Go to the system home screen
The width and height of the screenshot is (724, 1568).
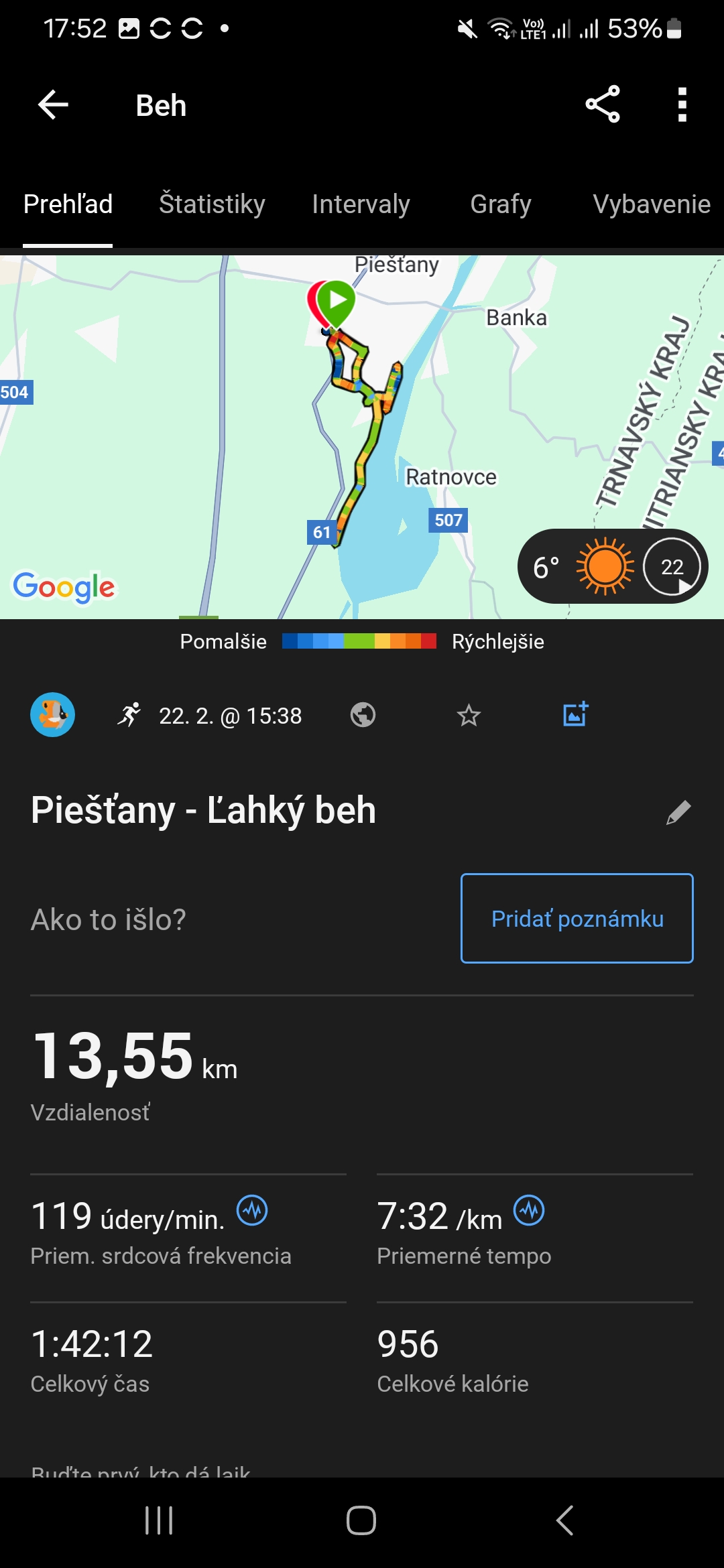tap(361, 1520)
